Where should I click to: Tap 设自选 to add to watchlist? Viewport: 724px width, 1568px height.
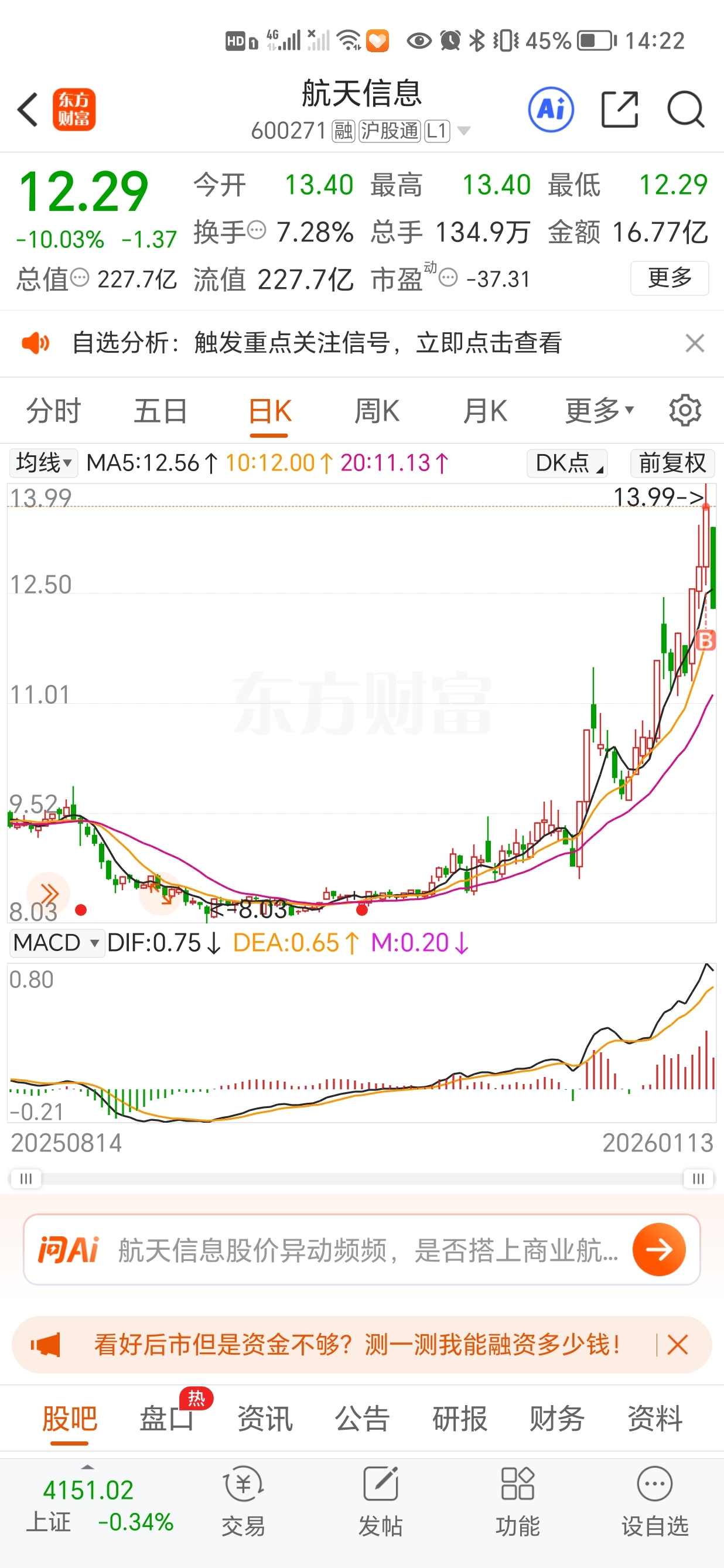click(655, 1501)
